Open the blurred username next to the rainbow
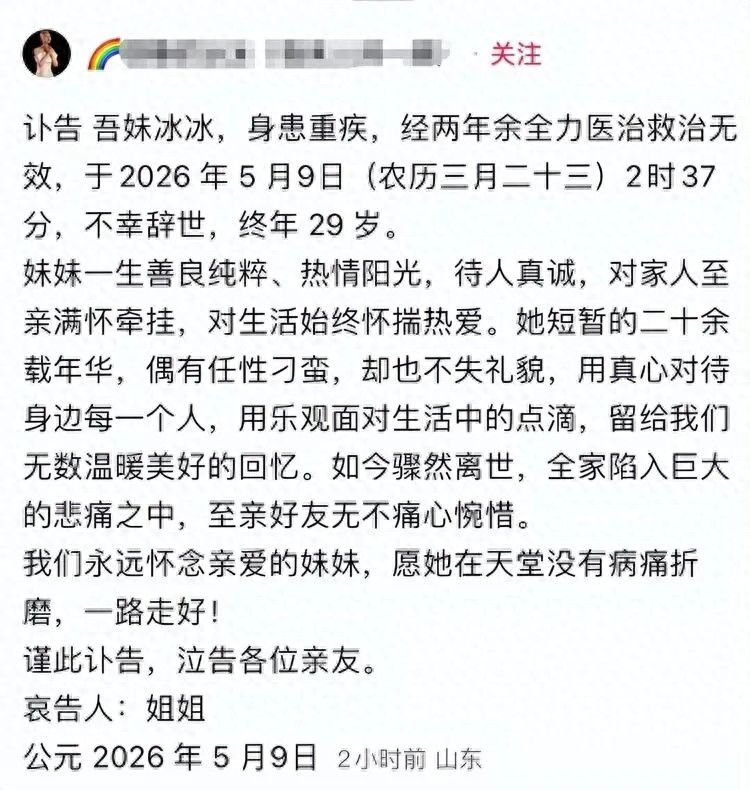Viewport: 750px width, 790px height. [x=284, y=54]
